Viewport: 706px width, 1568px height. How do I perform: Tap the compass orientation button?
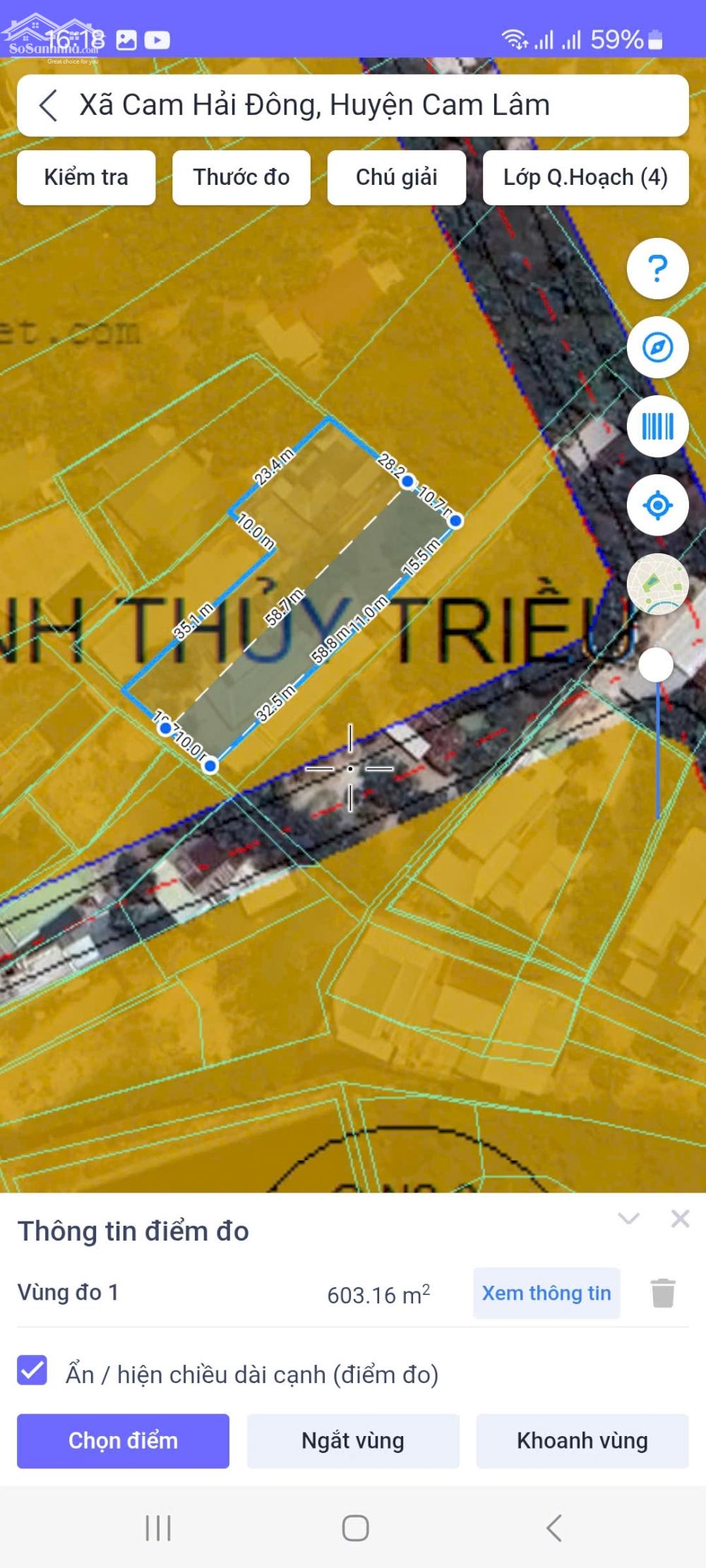tap(657, 348)
